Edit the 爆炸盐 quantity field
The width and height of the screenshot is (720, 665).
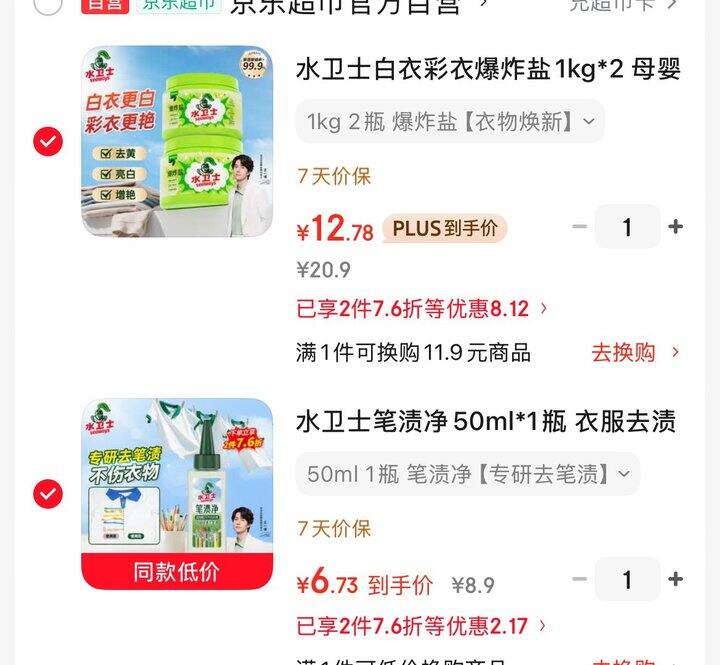627,227
